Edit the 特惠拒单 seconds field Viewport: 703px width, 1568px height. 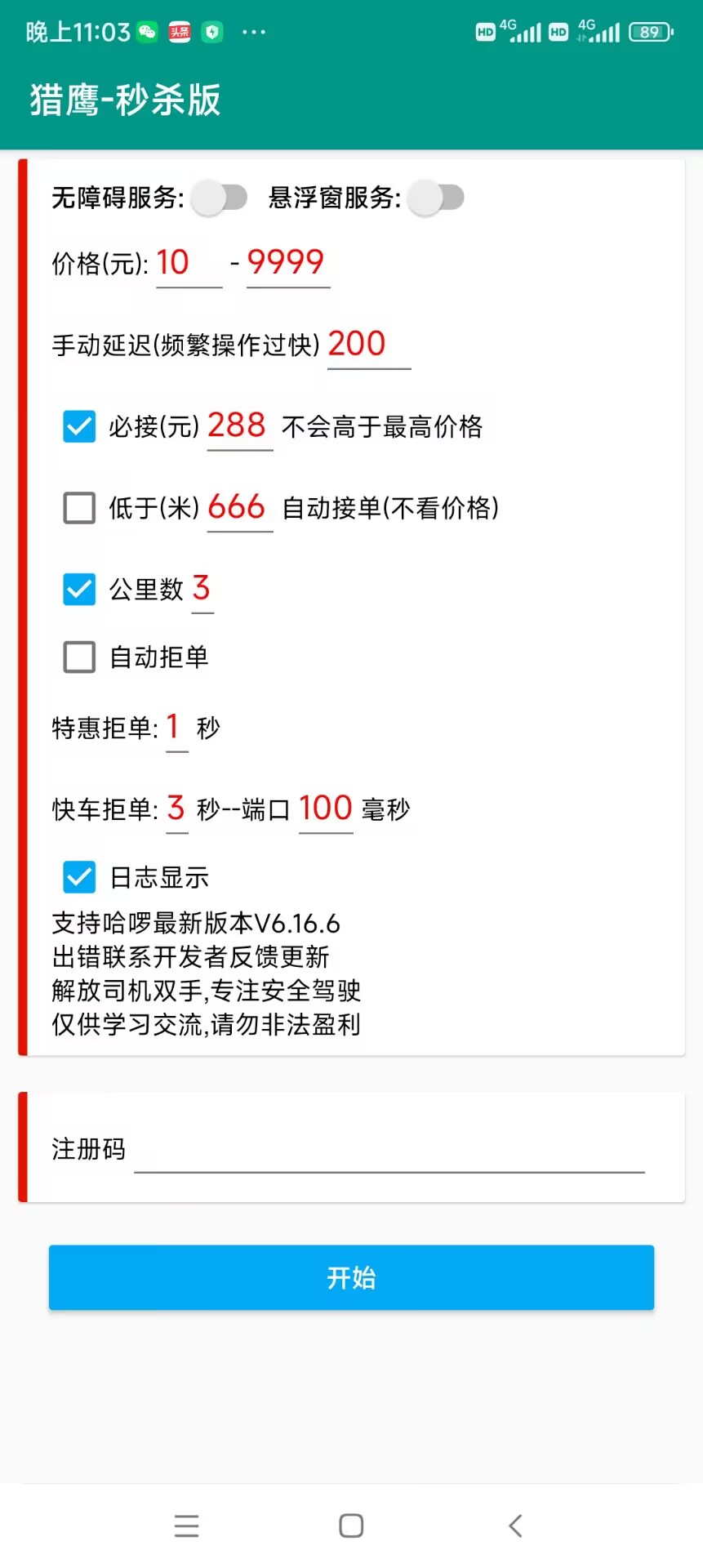pyautogui.click(x=177, y=728)
